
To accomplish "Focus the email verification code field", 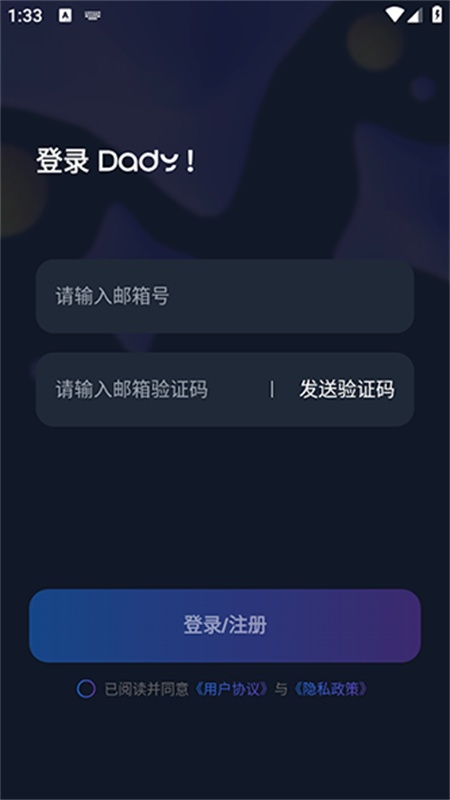I will [x=153, y=390].
